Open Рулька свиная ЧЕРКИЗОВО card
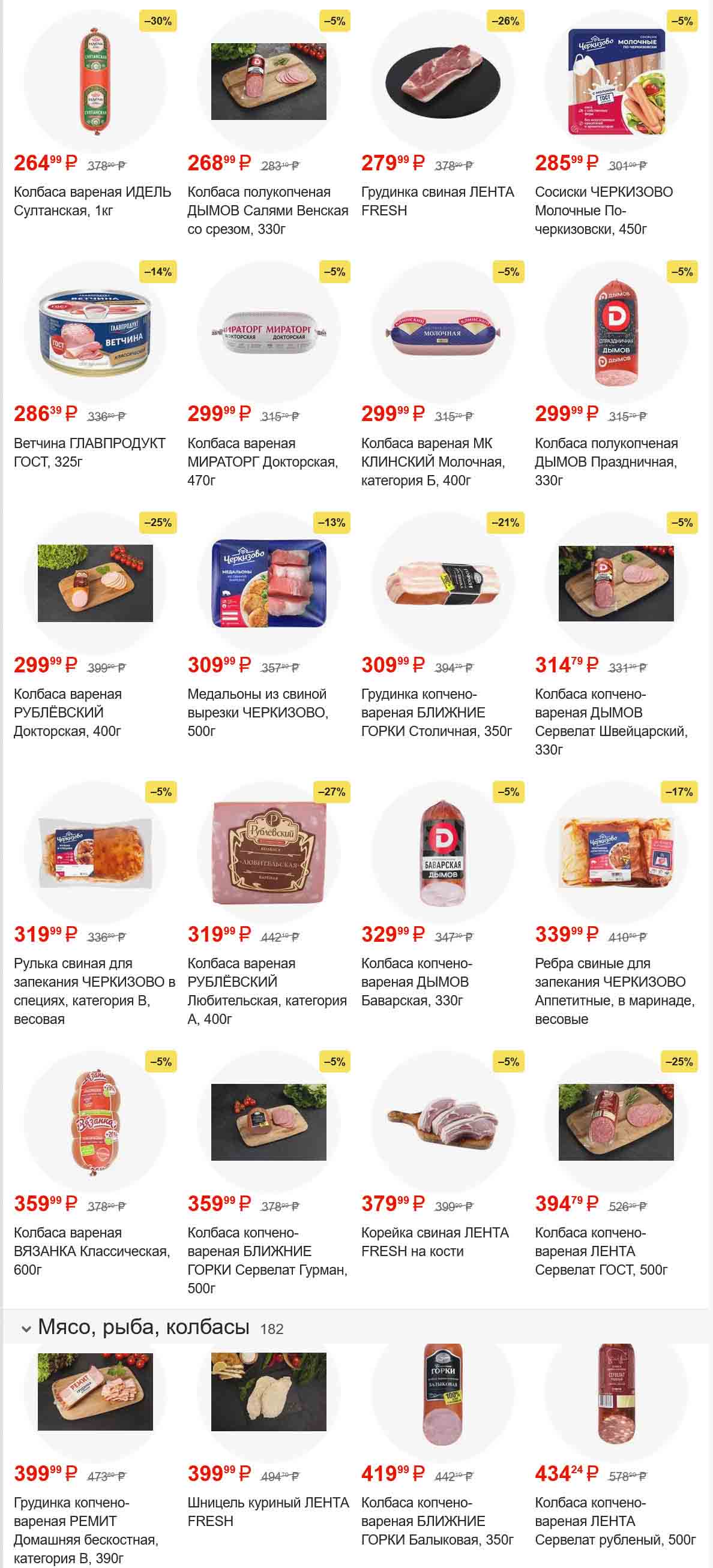This screenshot has height=1568, width=713. pos(94,852)
